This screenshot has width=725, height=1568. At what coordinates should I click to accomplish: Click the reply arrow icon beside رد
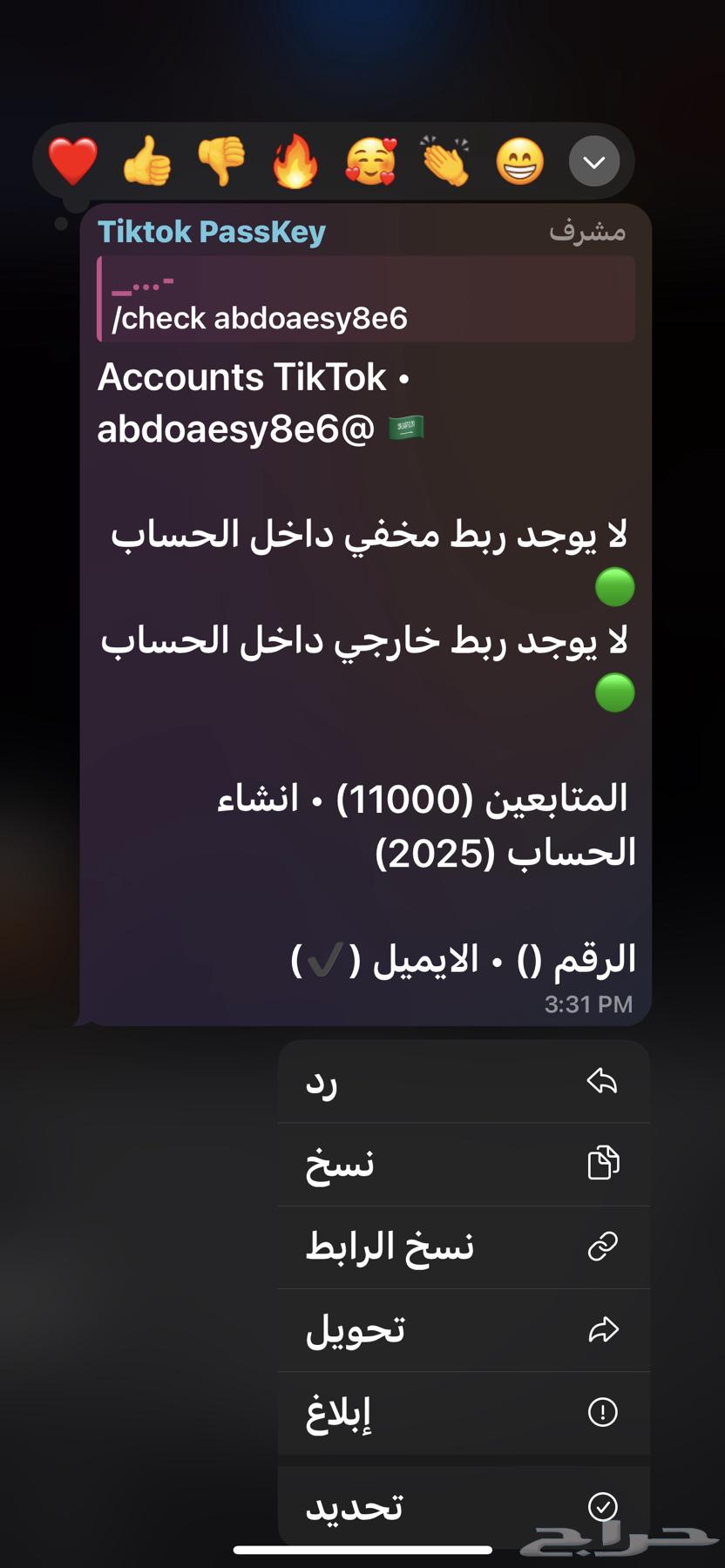tap(603, 1081)
